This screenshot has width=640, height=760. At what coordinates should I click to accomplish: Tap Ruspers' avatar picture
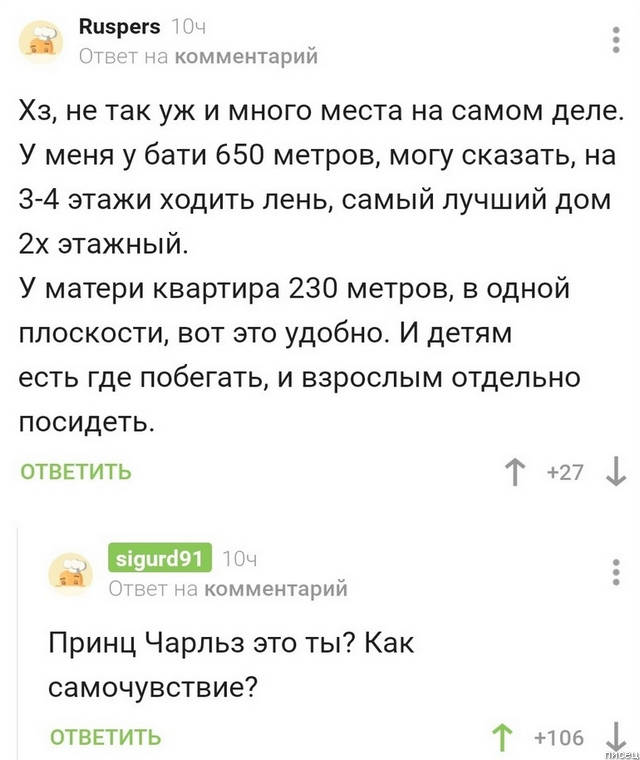point(42,42)
